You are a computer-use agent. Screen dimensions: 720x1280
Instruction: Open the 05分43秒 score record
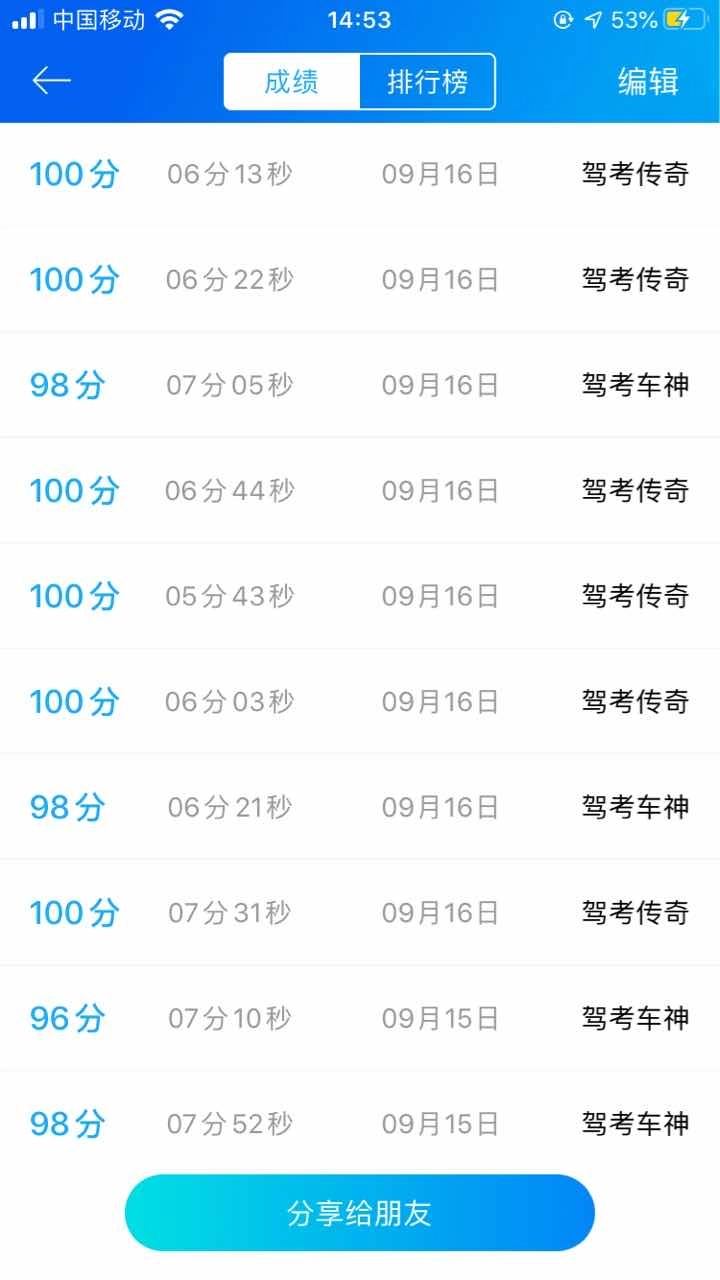360,597
